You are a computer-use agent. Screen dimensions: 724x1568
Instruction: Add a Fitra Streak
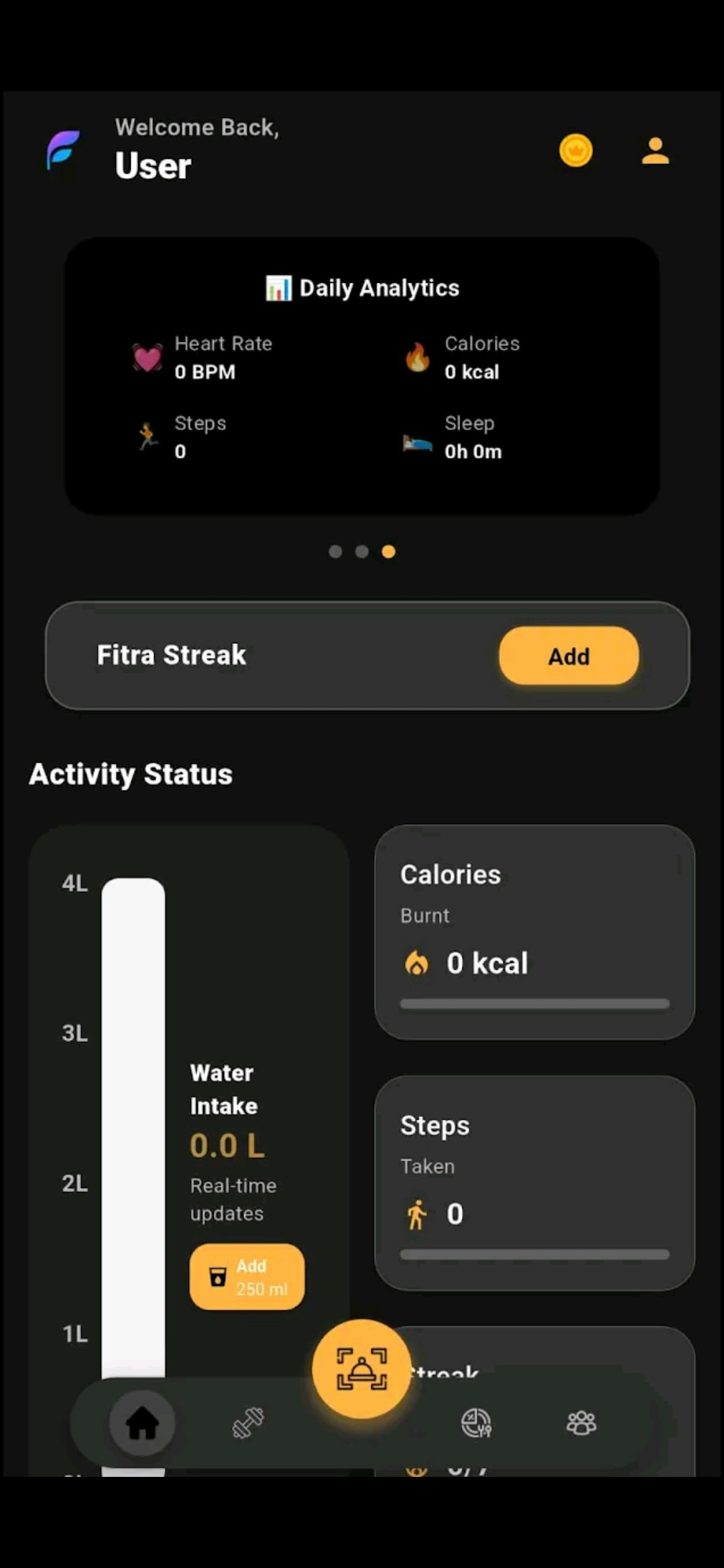click(568, 655)
